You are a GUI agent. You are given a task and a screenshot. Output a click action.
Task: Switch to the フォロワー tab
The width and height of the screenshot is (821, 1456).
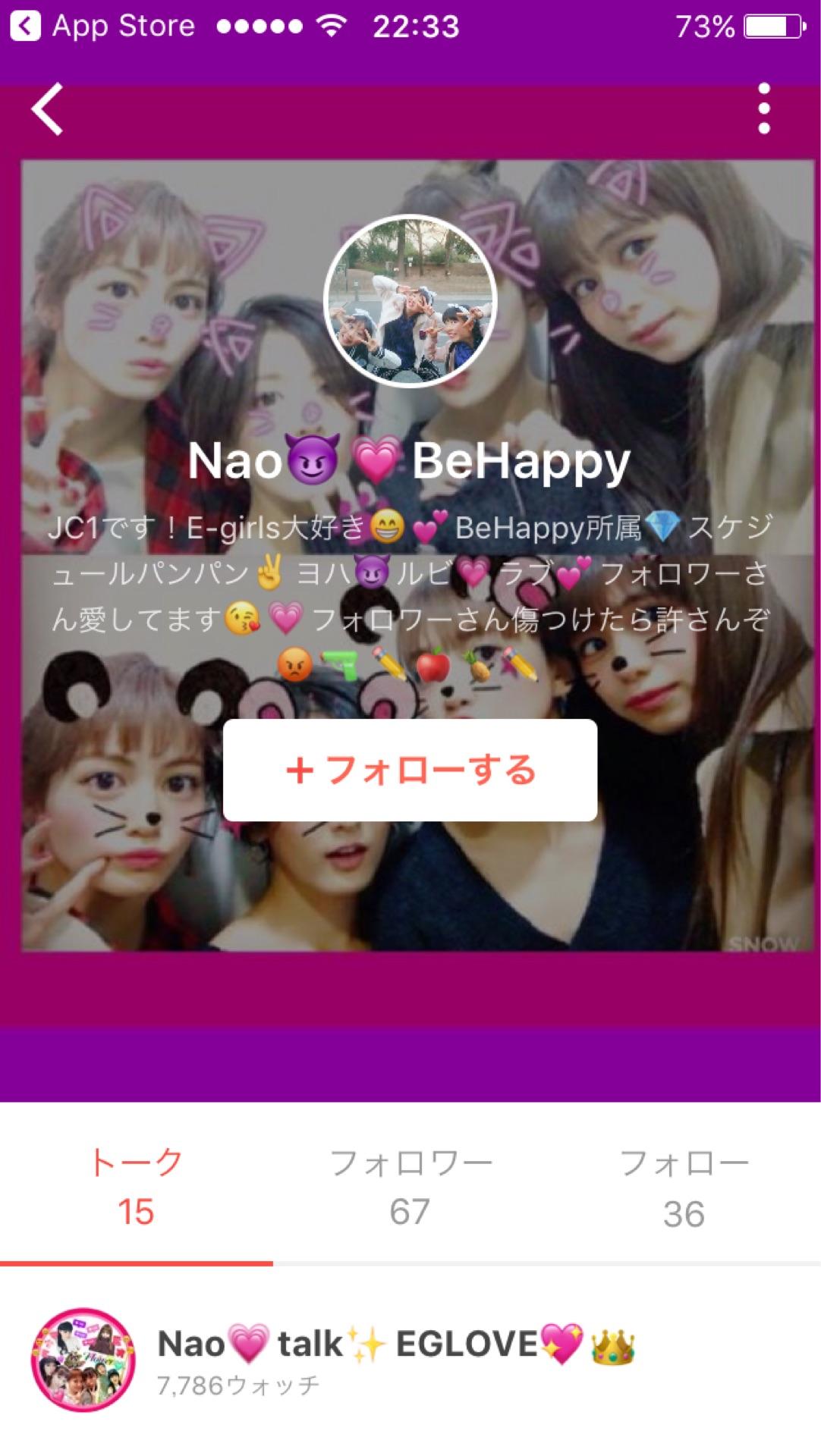click(x=410, y=1187)
